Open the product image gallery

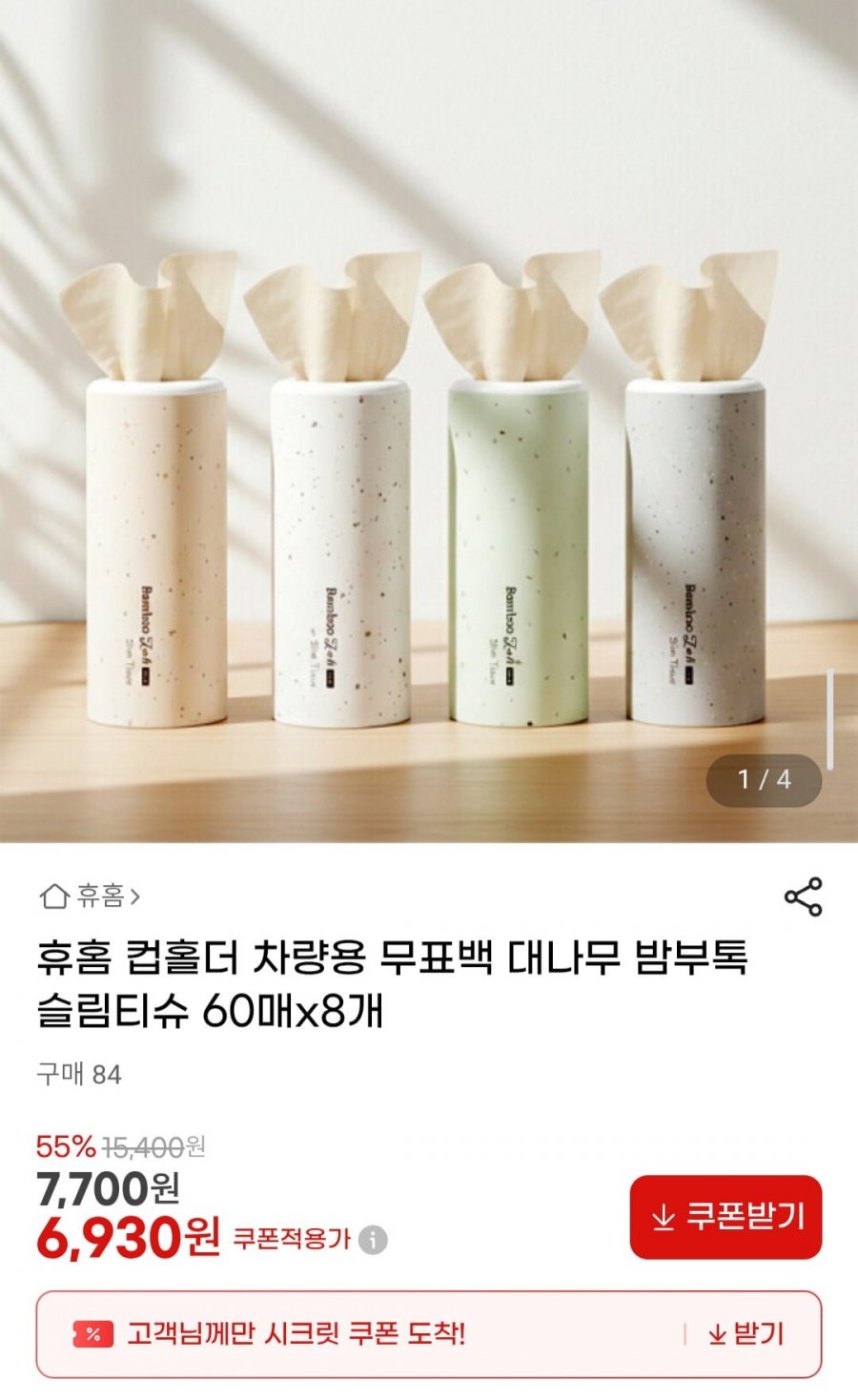click(429, 420)
